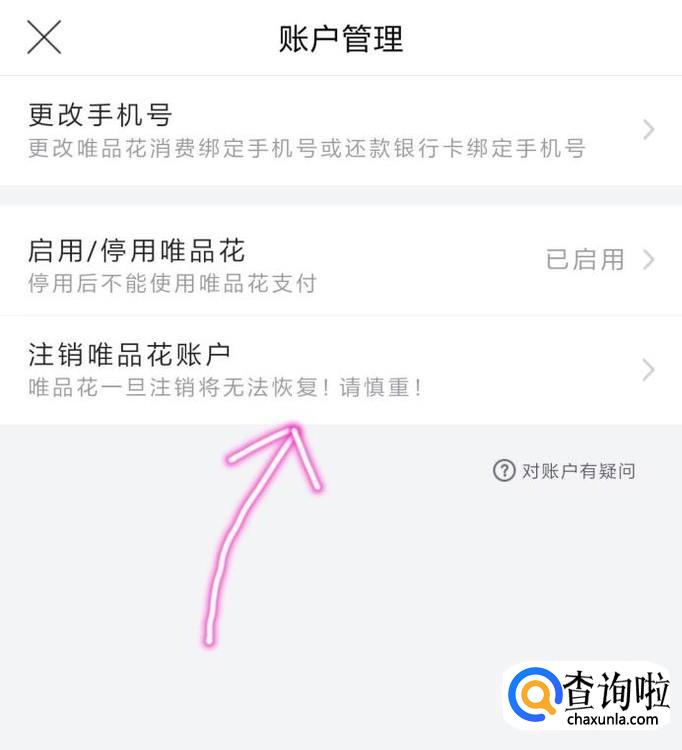The image size is (682, 750).
Task: Open 更改手机号 setting
Action: click(x=340, y=130)
